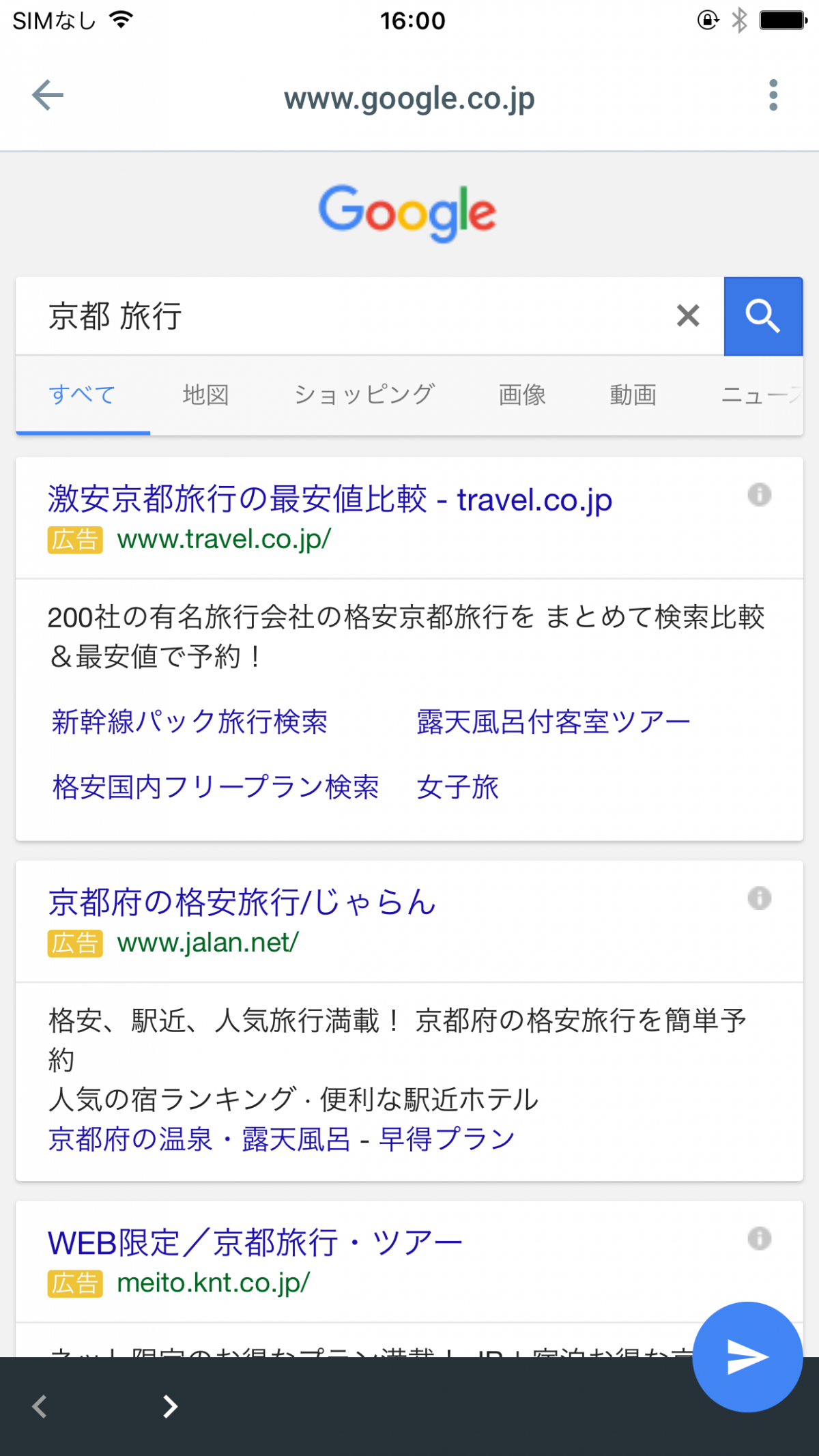The image size is (819, 1456).
Task: Clear the search query with the X
Action: point(688,316)
